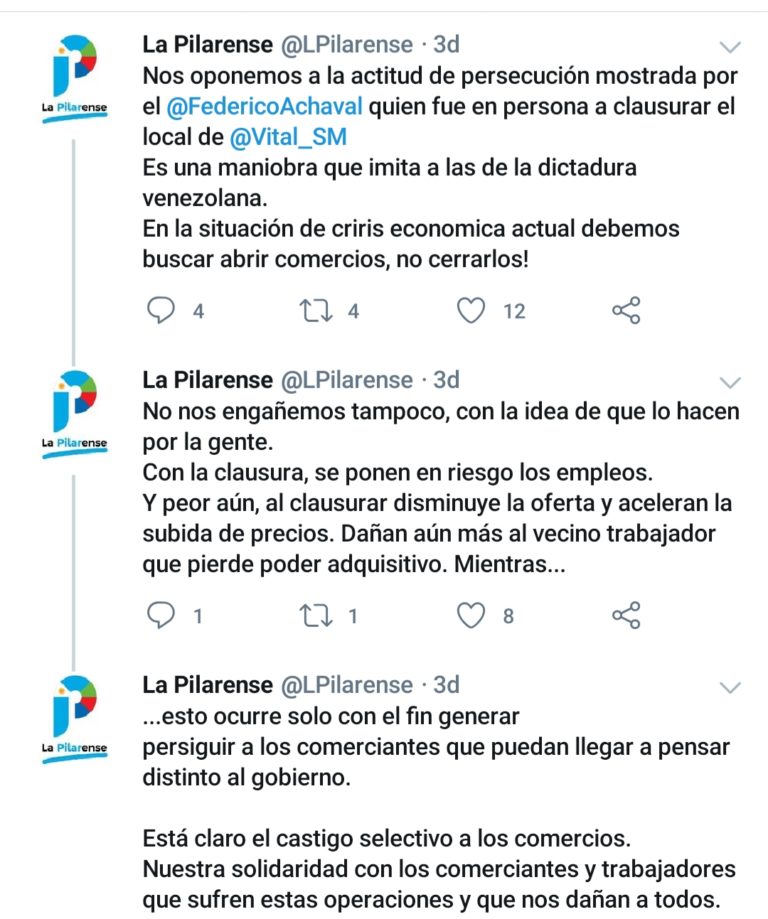Expand options chevron on "No nos engañemos" tweet
Viewport: 768px width, 919px height.
pyautogui.click(x=731, y=383)
